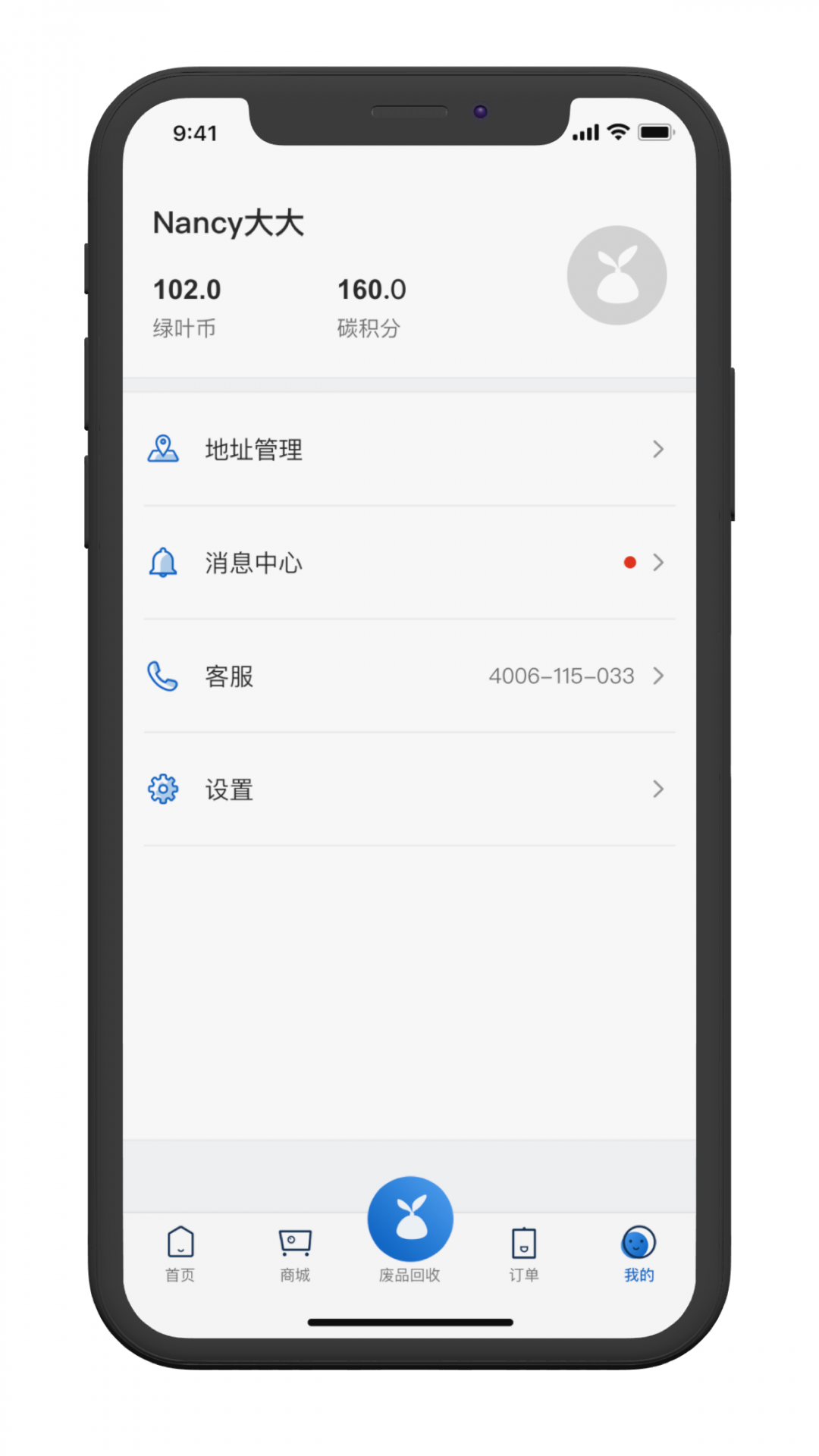
Task: Open 地址管理 address management
Action: (408, 450)
